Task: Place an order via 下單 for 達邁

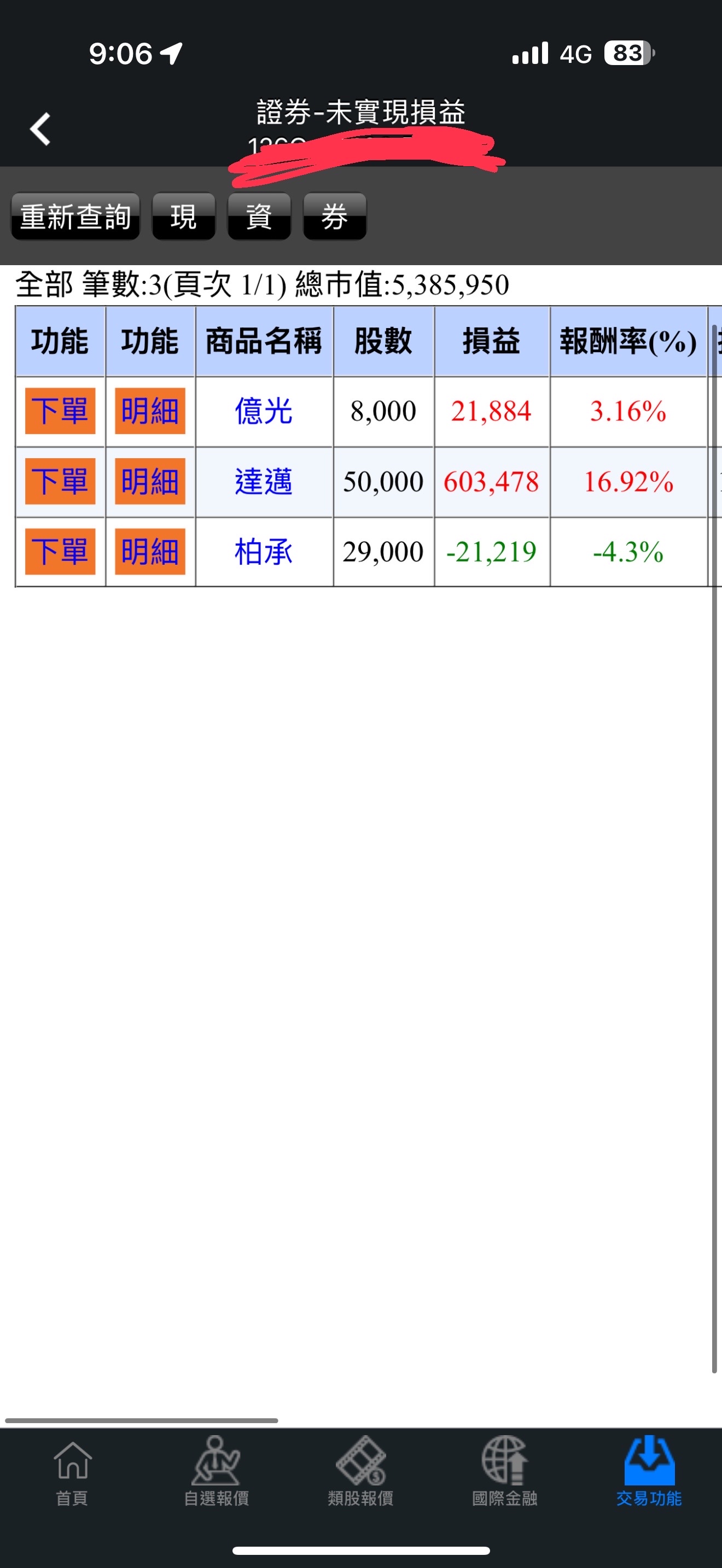Action: pos(60,482)
